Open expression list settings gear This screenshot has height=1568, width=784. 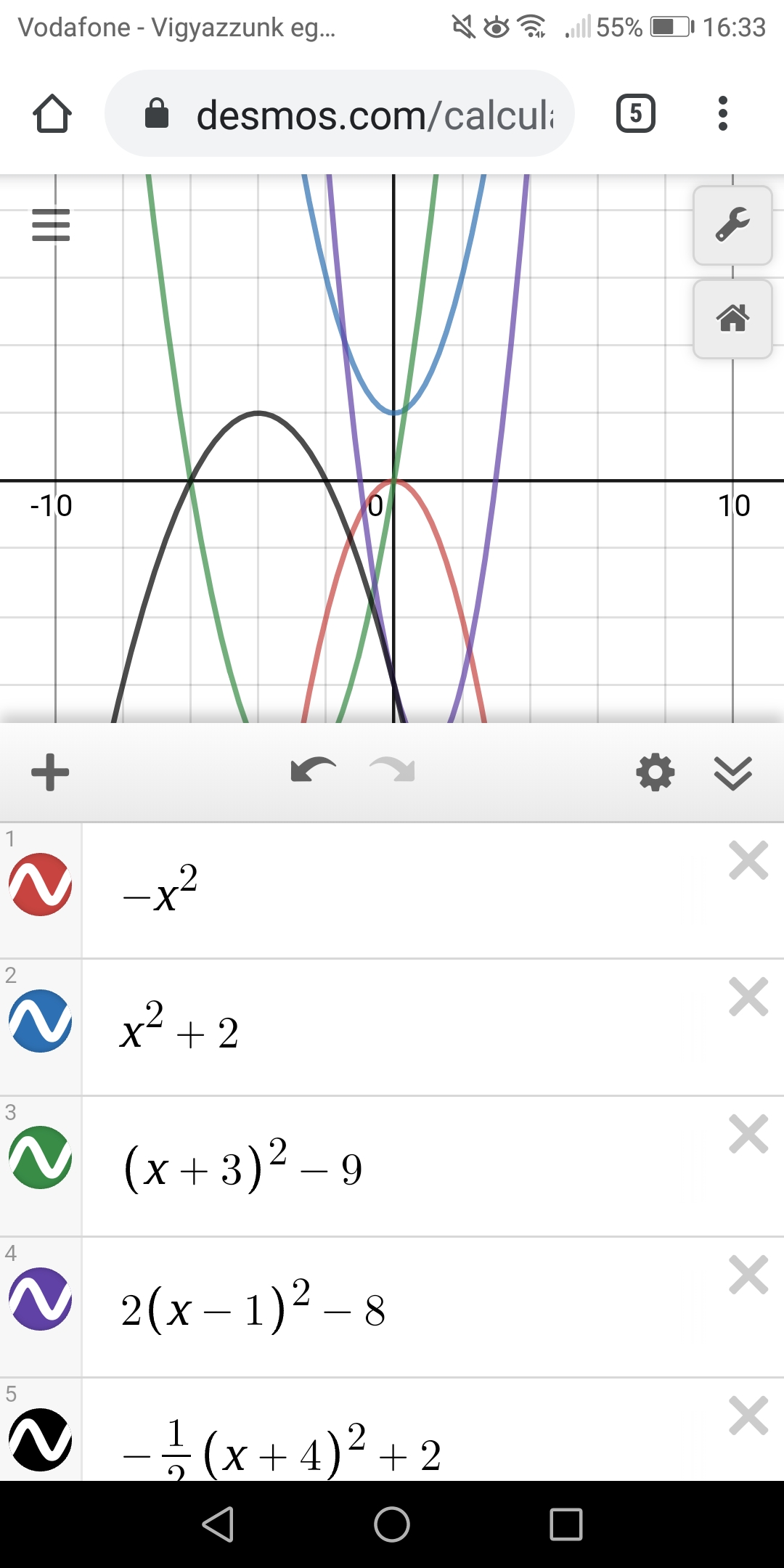click(655, 772)
